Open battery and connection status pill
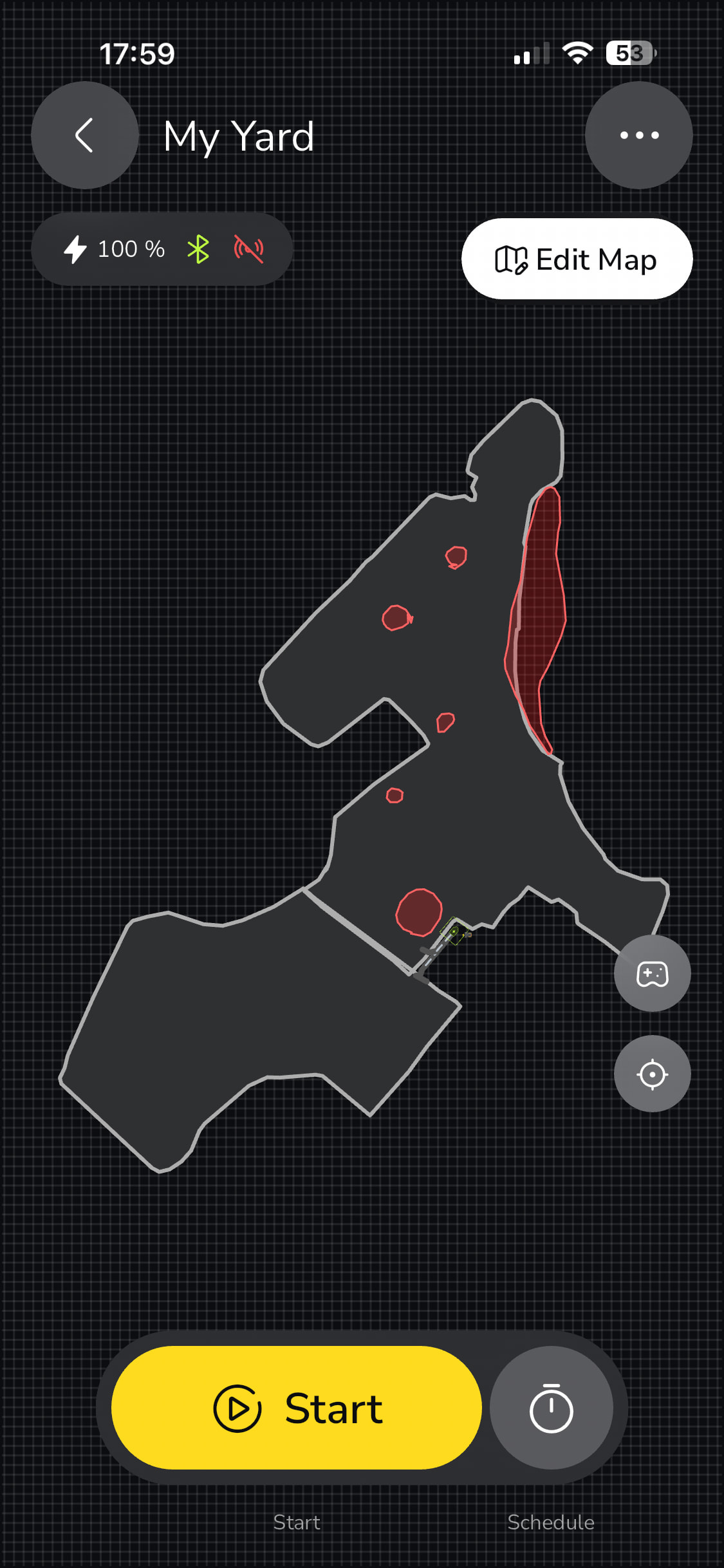 pos(162,249)
